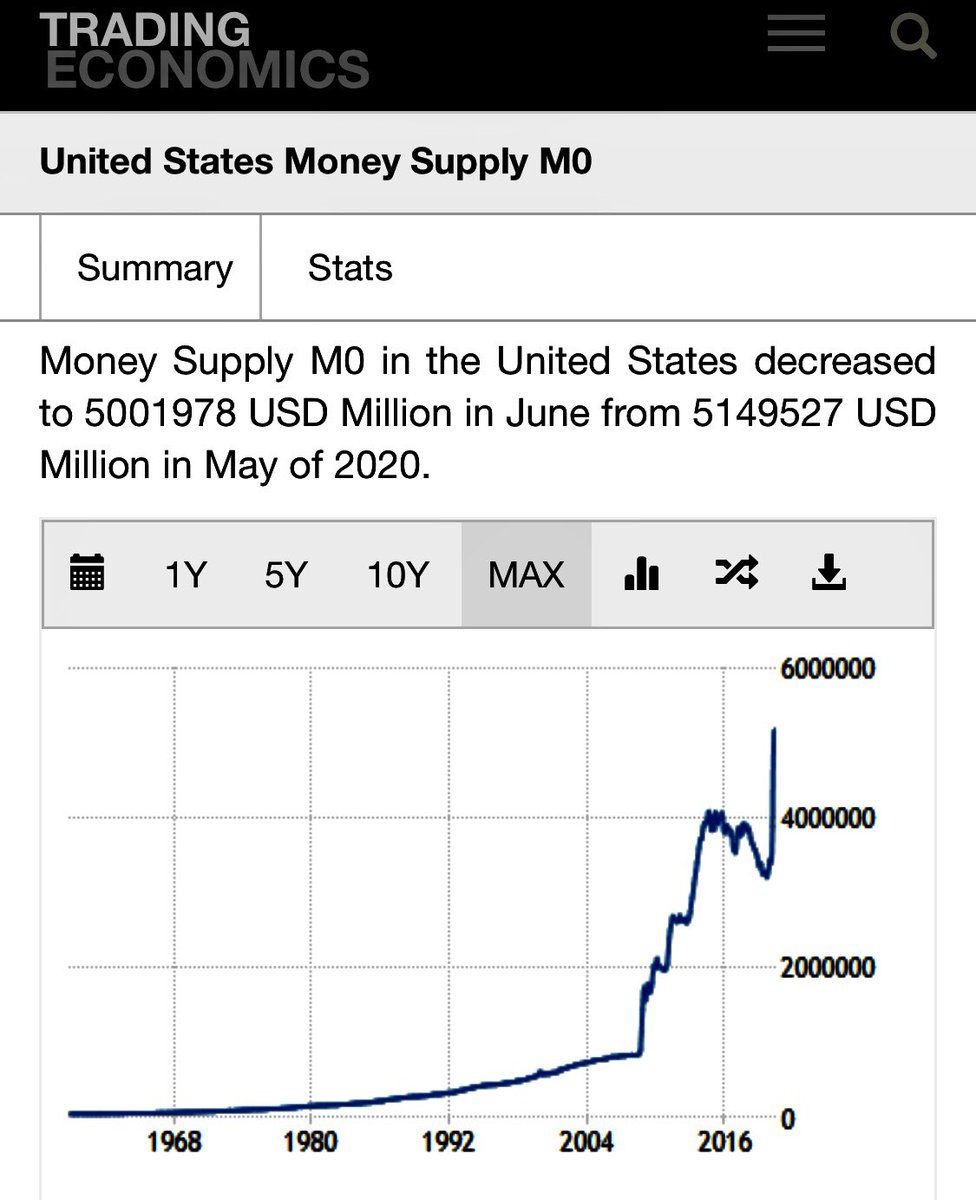This screenshot has height=1200, width=976.
Task: Tap the compare shuffle icon
Action: coord(736,573)
